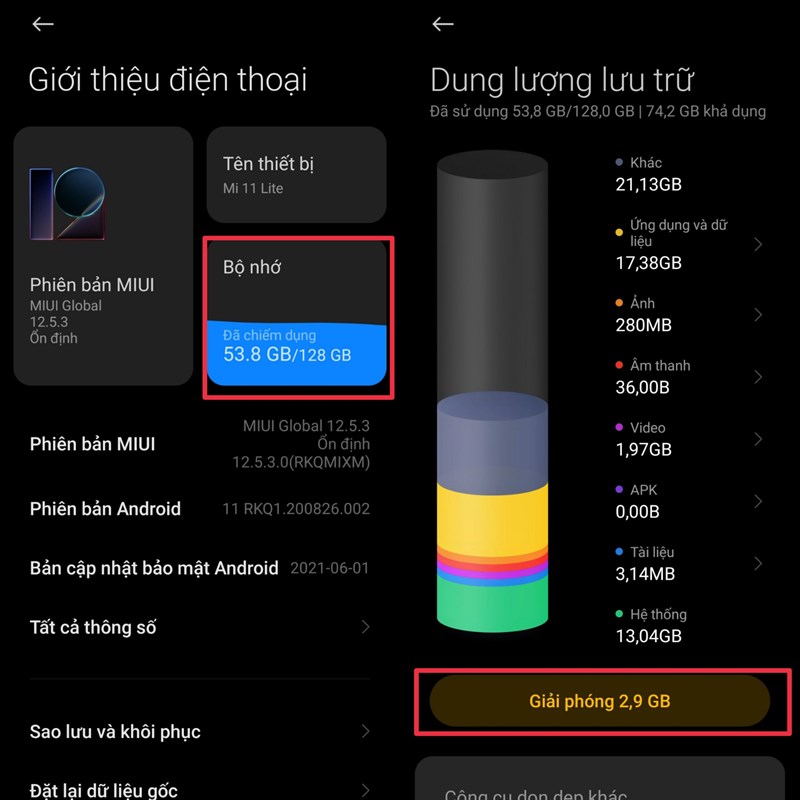800x800 pixels.
Task: Open Đặt lại dữ liệu gốc
Action: [200, 790]
